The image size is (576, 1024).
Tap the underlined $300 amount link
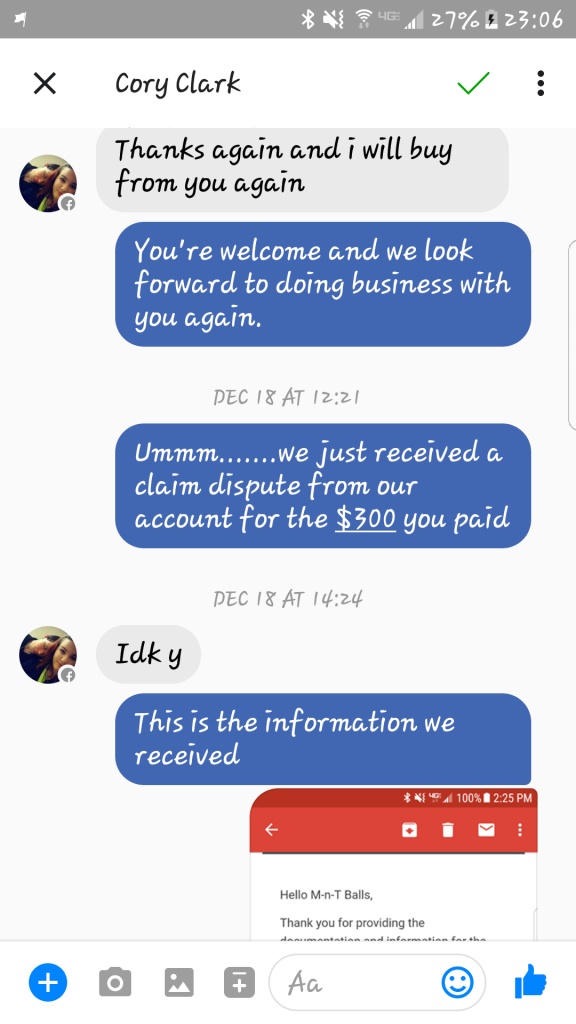(x=365, y=519)
